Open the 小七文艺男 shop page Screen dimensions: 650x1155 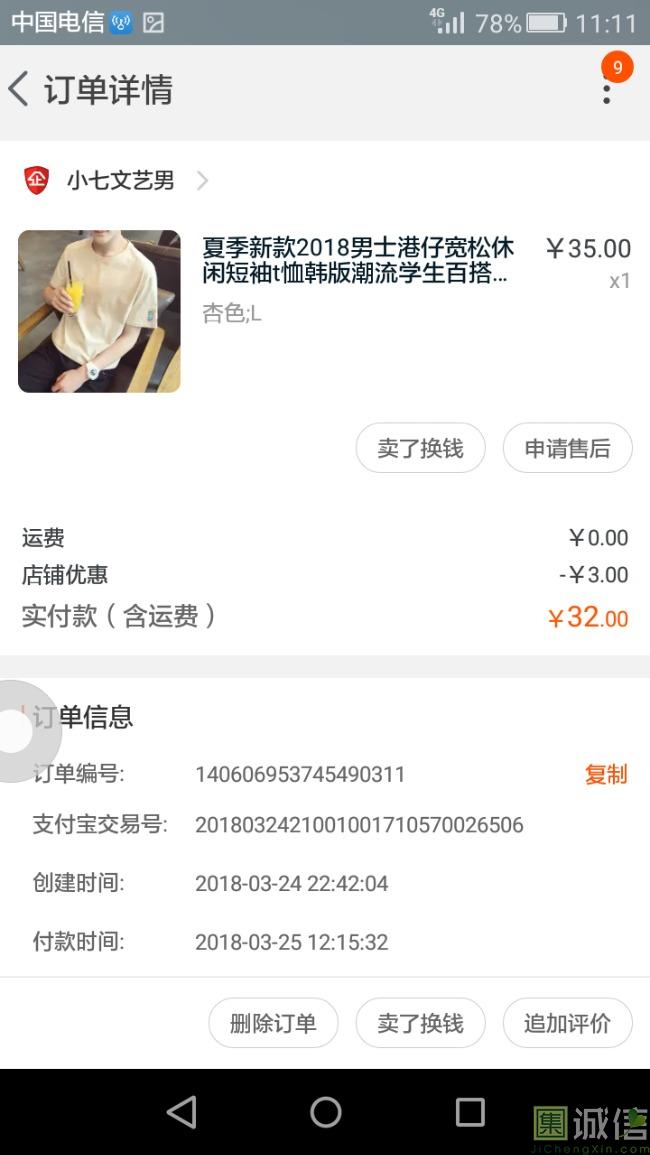click(120, 181)
